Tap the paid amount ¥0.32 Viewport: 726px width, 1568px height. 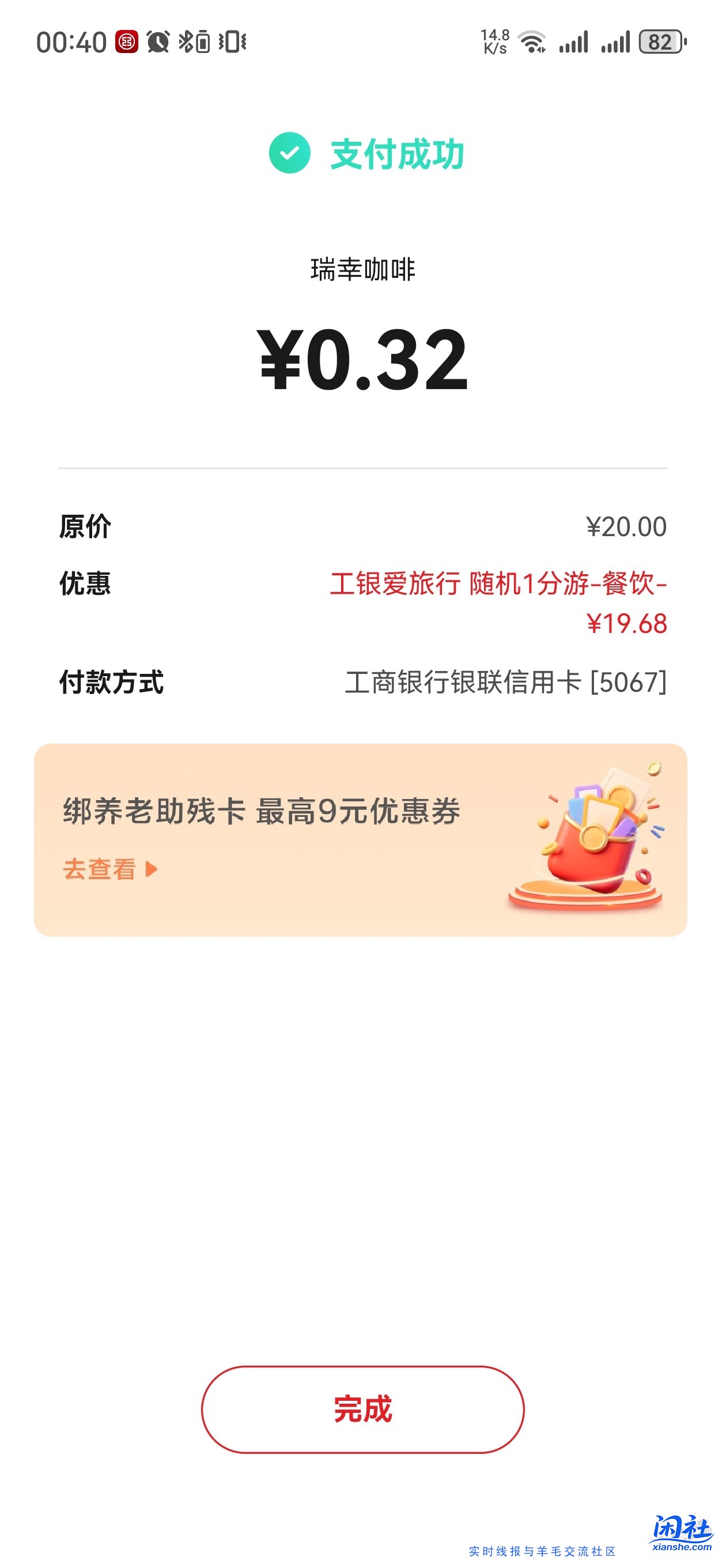coord(362,360)
